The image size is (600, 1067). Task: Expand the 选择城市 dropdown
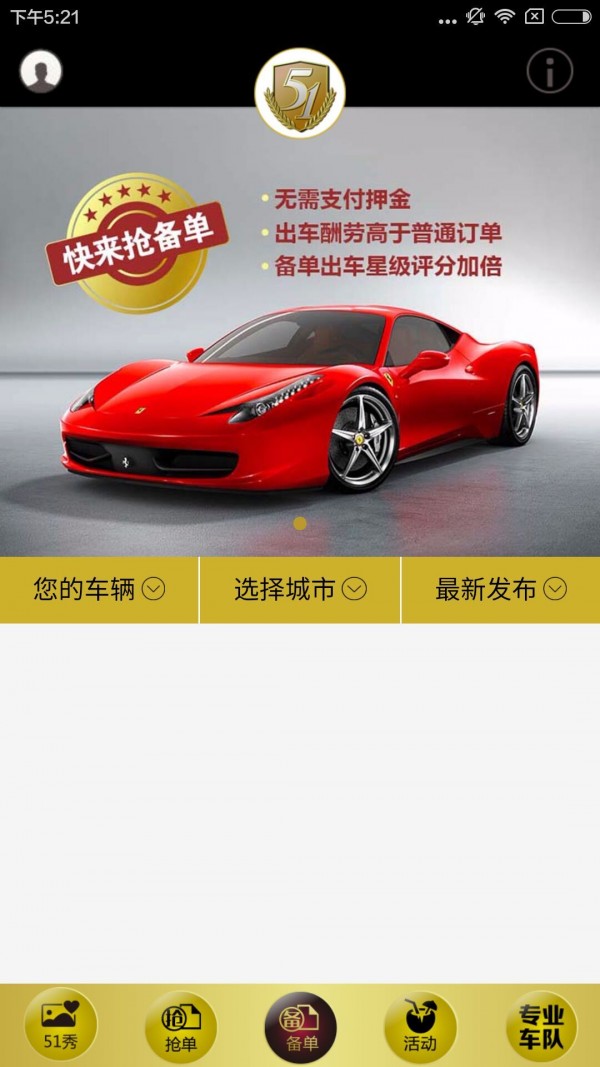pyautogui.click(x=300, y=589)
